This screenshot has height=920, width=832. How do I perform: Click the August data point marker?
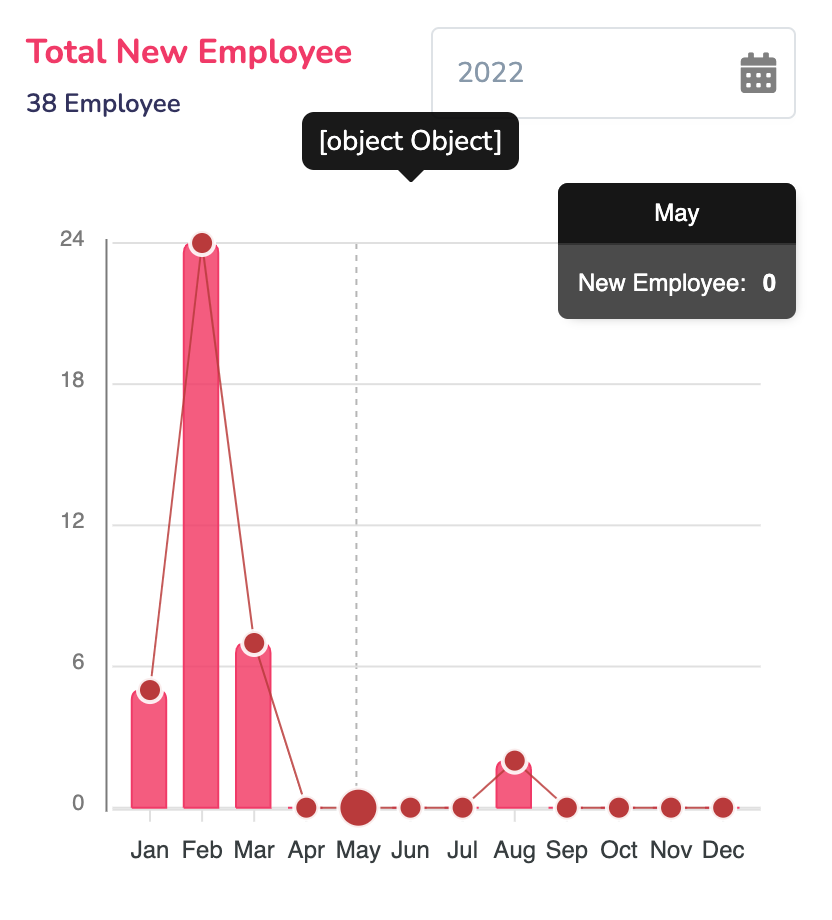pos(515,761)
